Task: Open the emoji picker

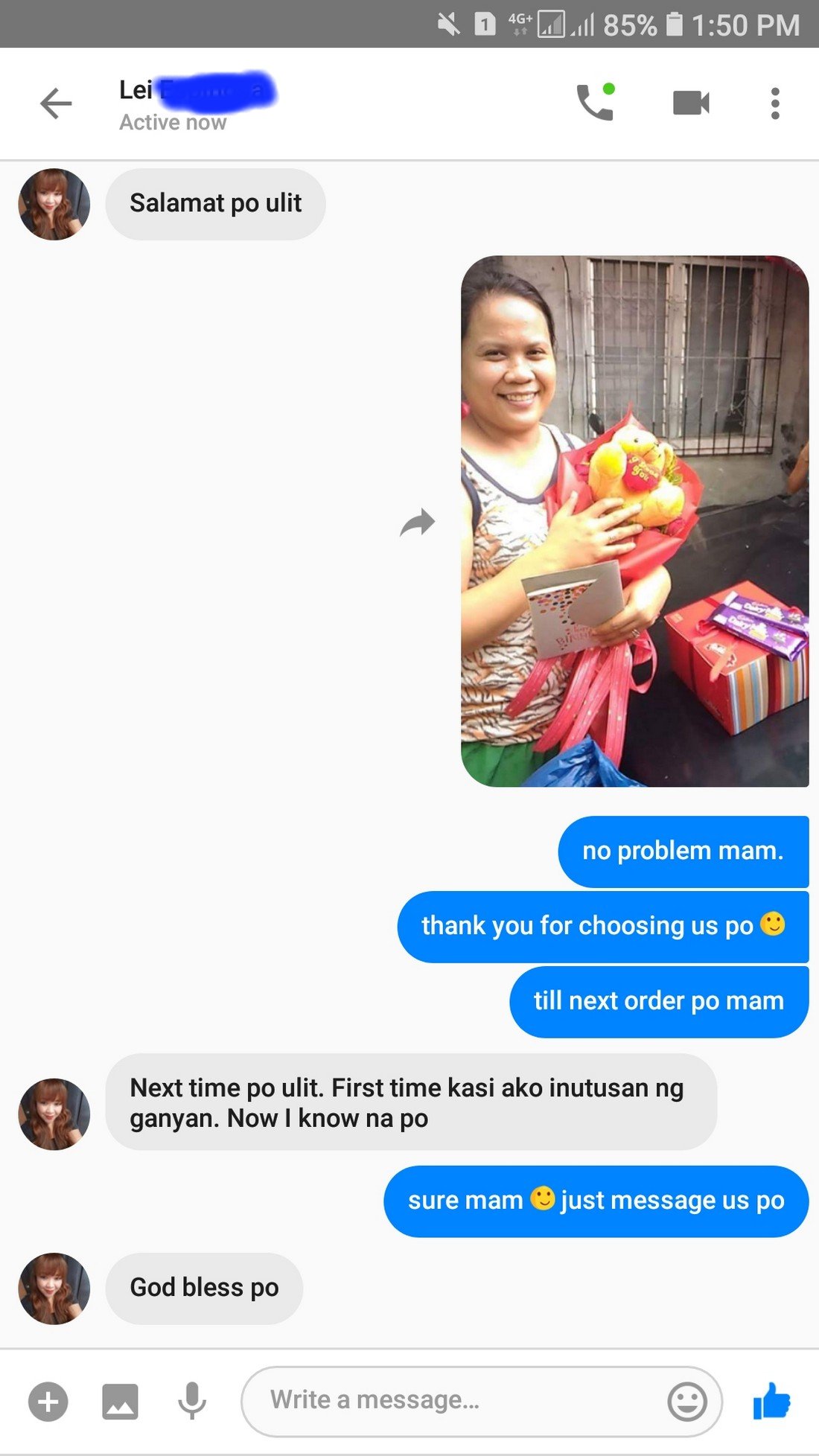Action: coord(686,1402)
